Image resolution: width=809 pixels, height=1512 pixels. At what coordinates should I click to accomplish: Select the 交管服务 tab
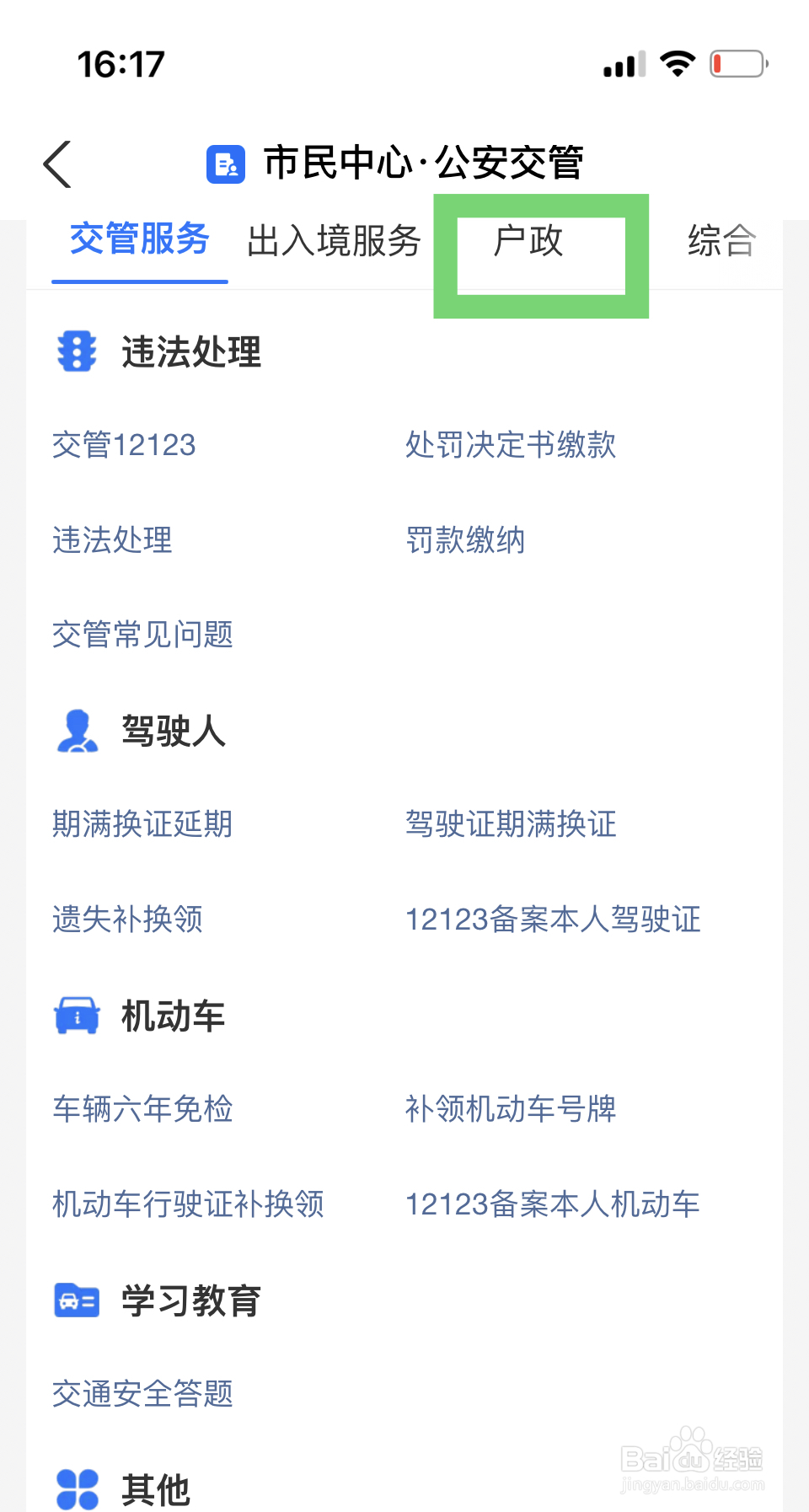(x=139, y=239)
